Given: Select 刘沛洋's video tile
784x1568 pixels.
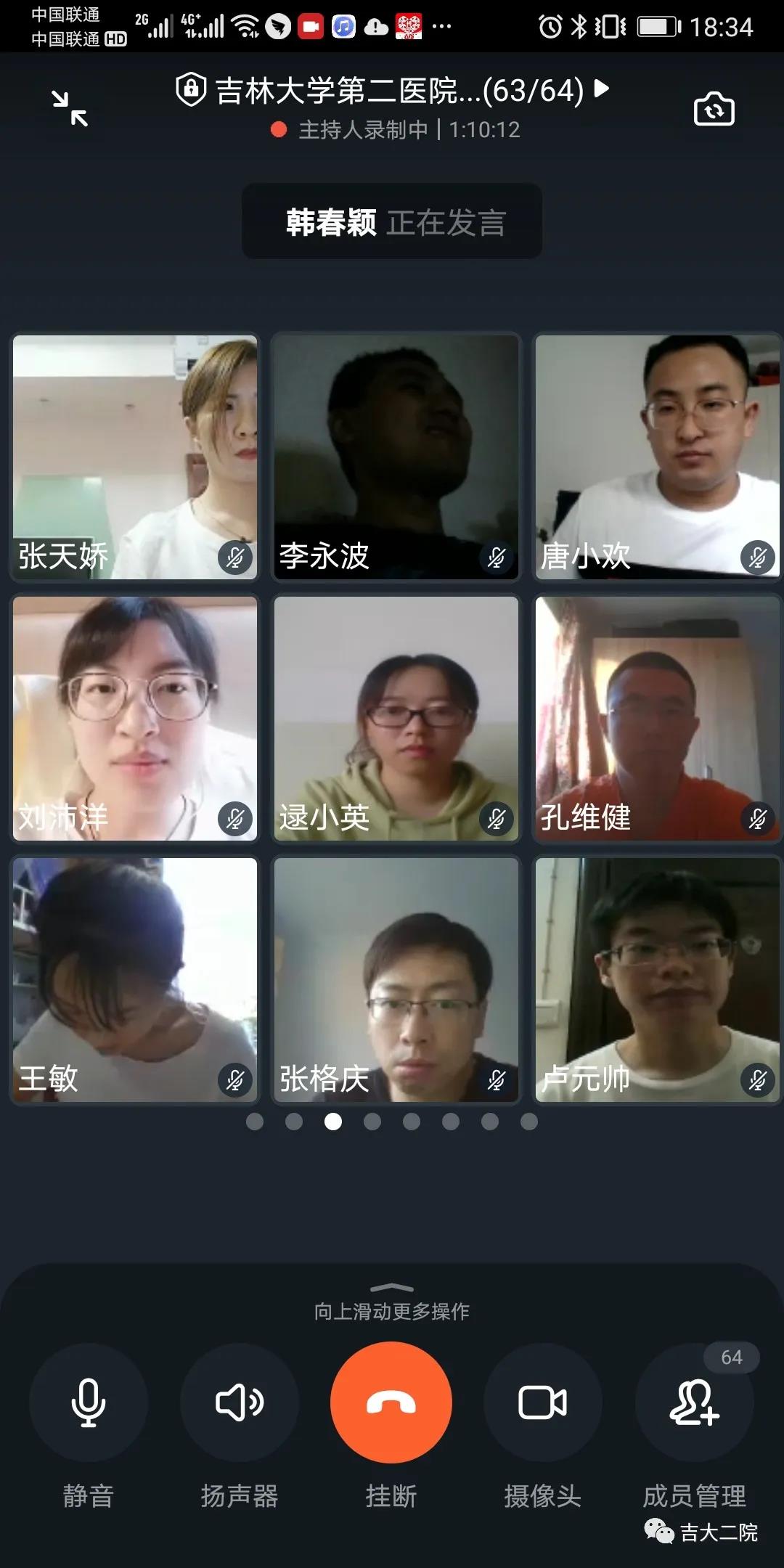Looking at the screenshot, I should (x=135, y=718).
